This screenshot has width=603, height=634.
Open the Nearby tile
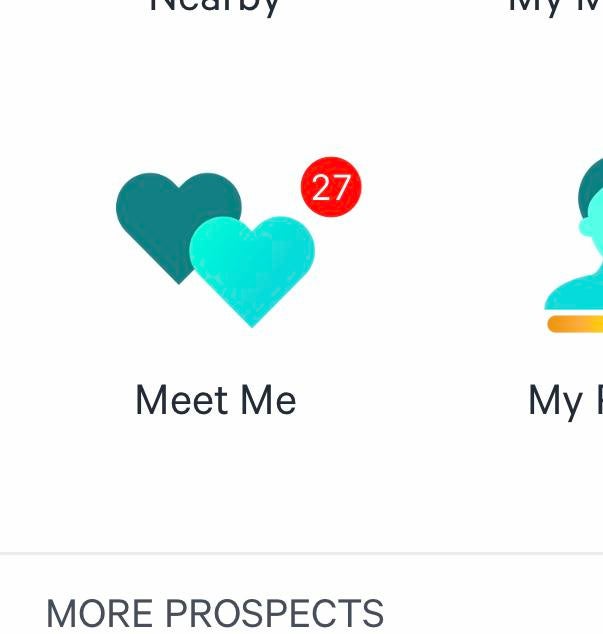pyautogui.click(x=215, y=6)
